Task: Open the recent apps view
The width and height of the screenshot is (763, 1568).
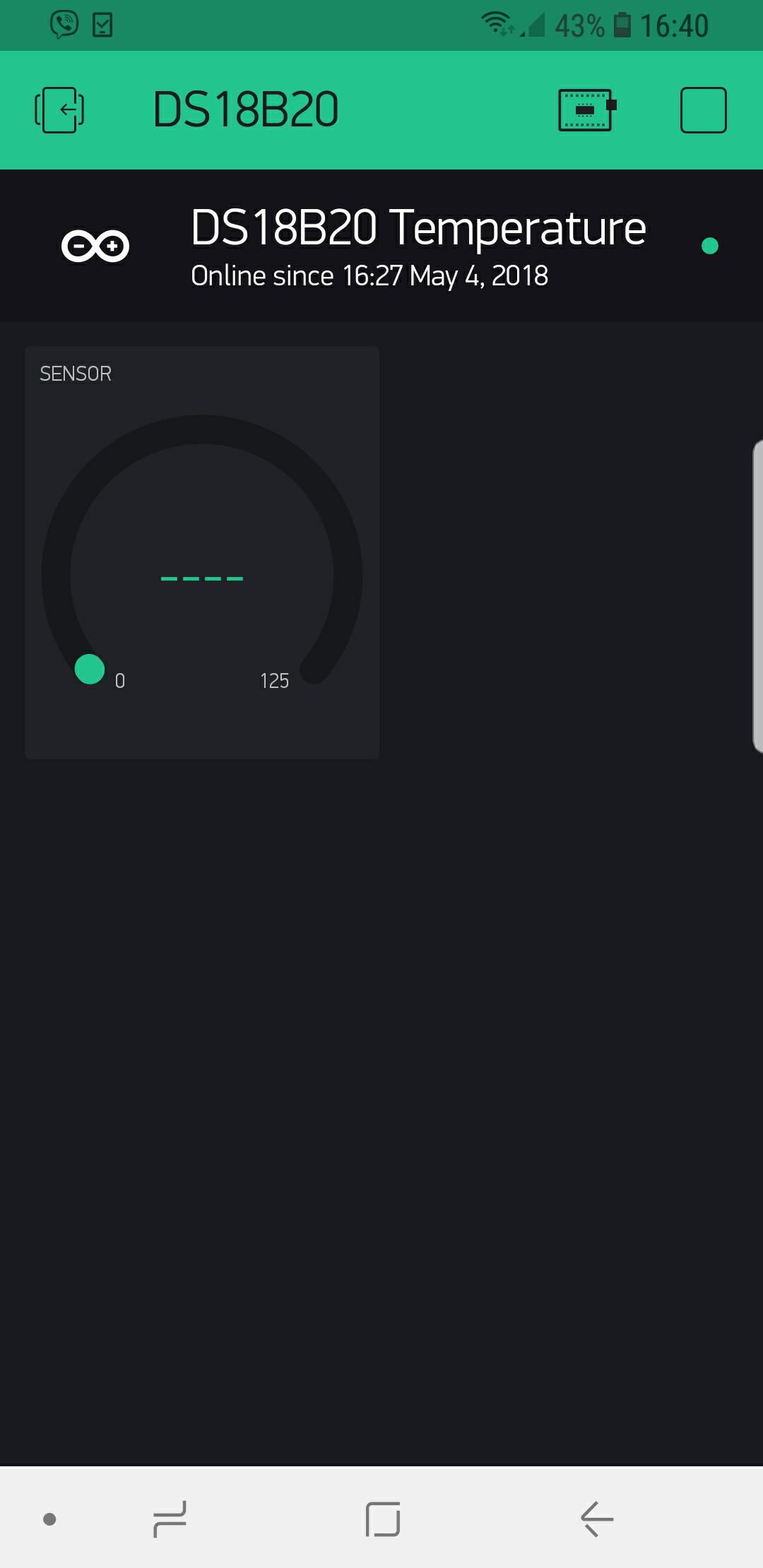Action: 170,1519
